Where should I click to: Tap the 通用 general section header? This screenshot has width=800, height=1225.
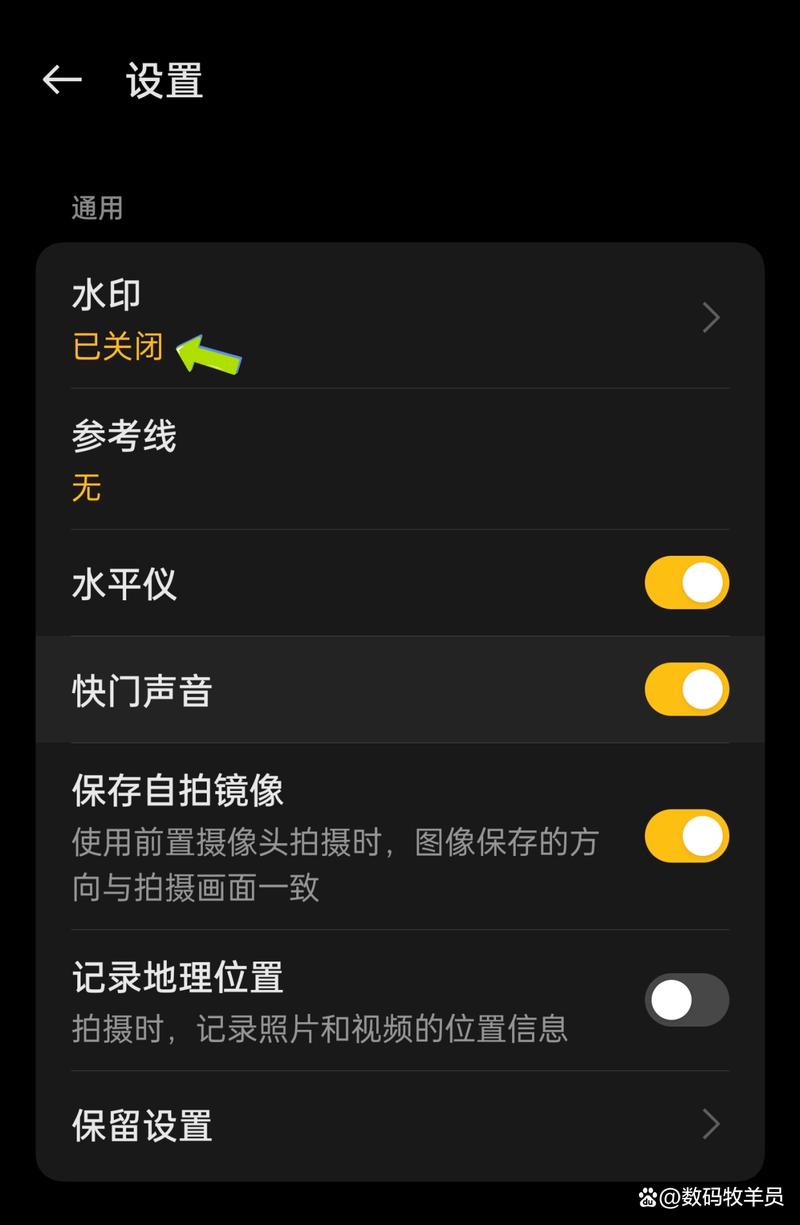(x=97, y=206)
